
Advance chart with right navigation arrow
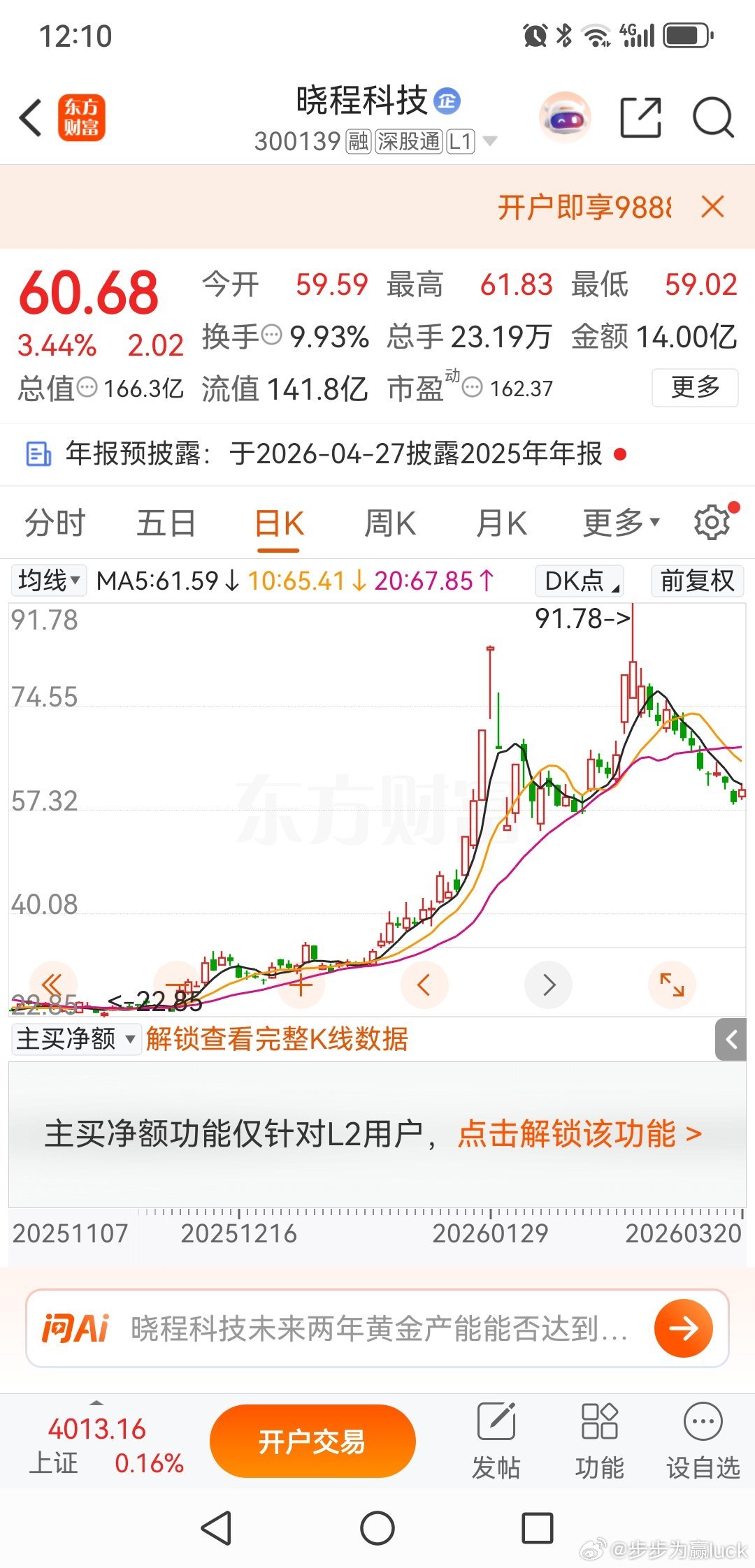coord(548,985)
